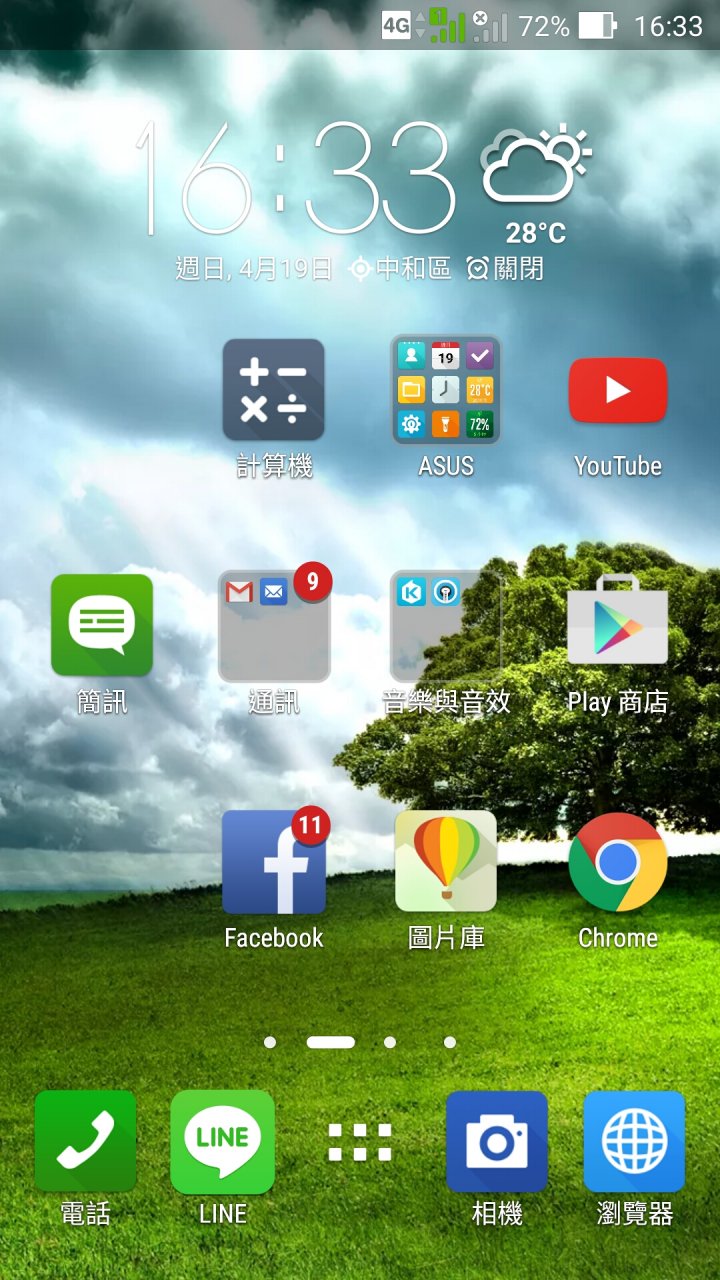Launch the YouTube app
Screen dimensions: 720x1280
617,390
